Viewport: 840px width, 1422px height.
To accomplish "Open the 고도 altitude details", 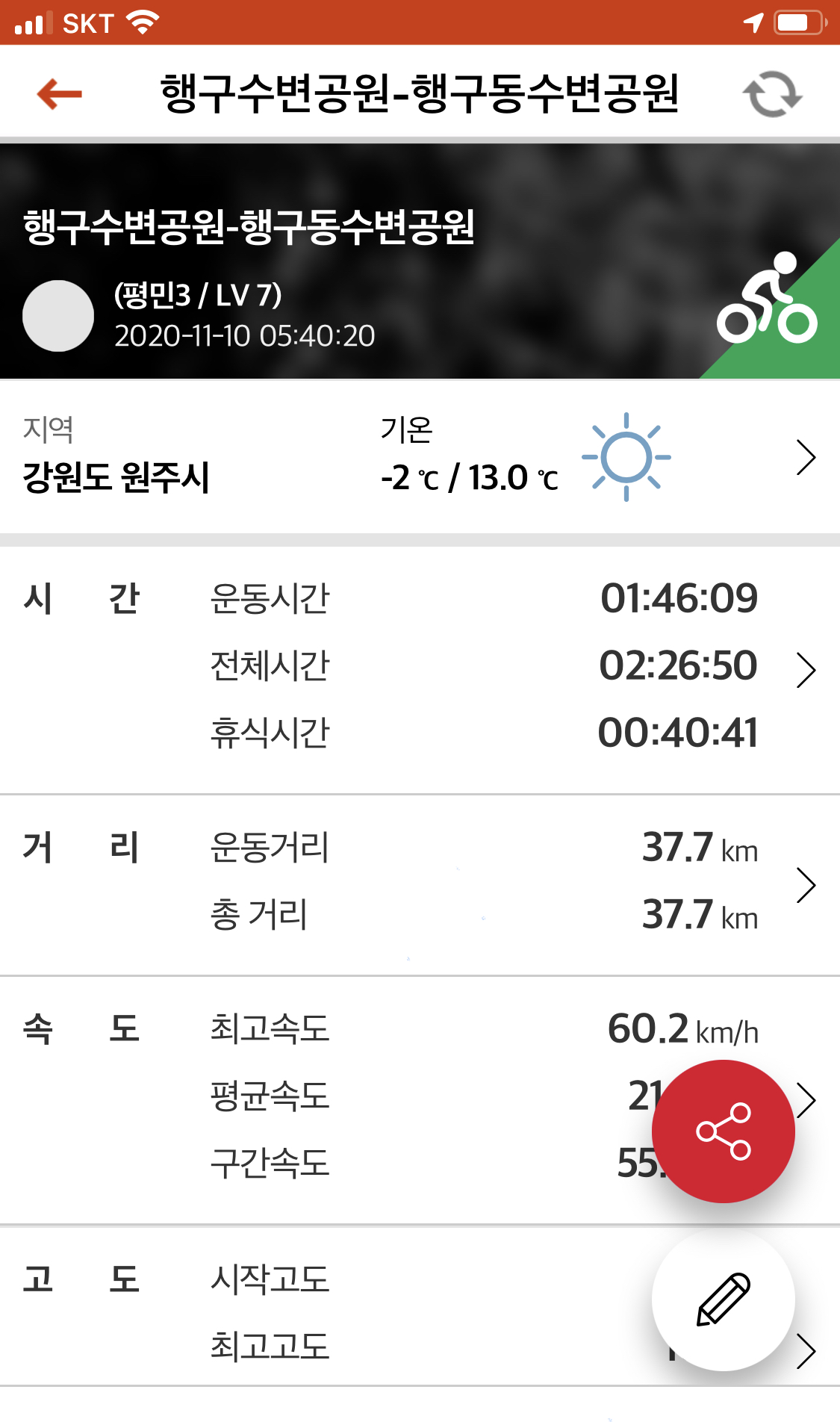I will click(x=806, y=1350).
